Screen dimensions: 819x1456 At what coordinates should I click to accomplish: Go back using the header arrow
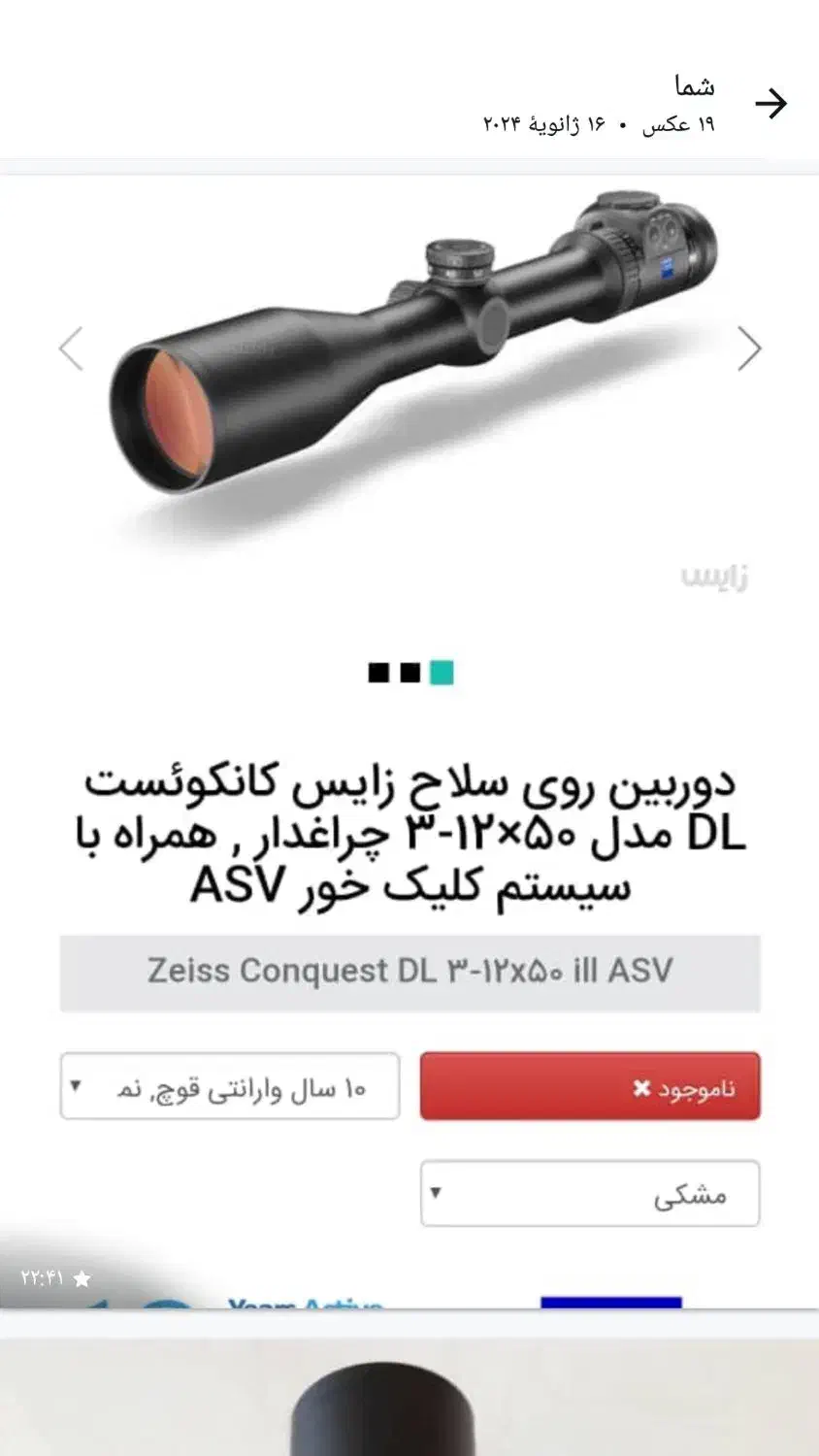(771, 103)
